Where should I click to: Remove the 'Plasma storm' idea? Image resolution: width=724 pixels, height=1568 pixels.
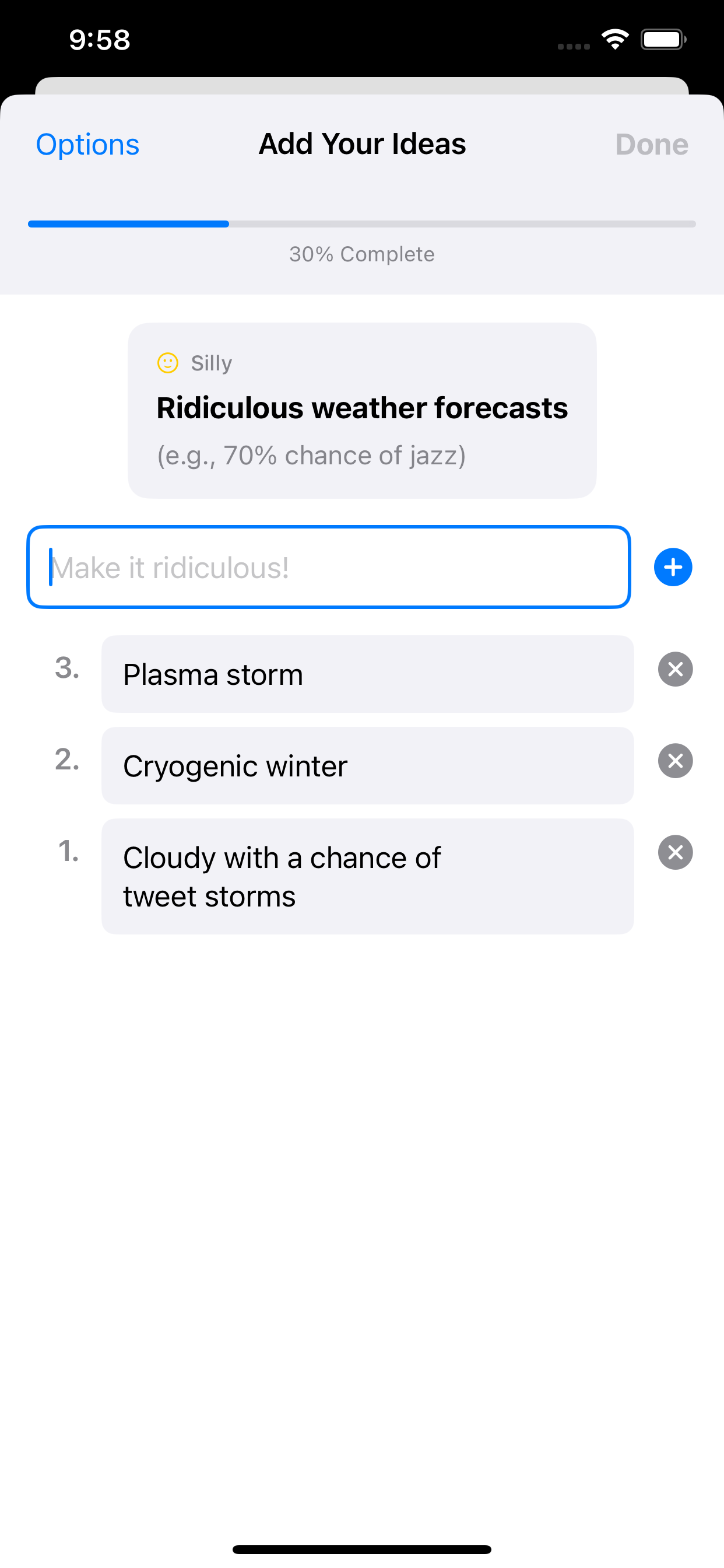click(x=674, y=670)
